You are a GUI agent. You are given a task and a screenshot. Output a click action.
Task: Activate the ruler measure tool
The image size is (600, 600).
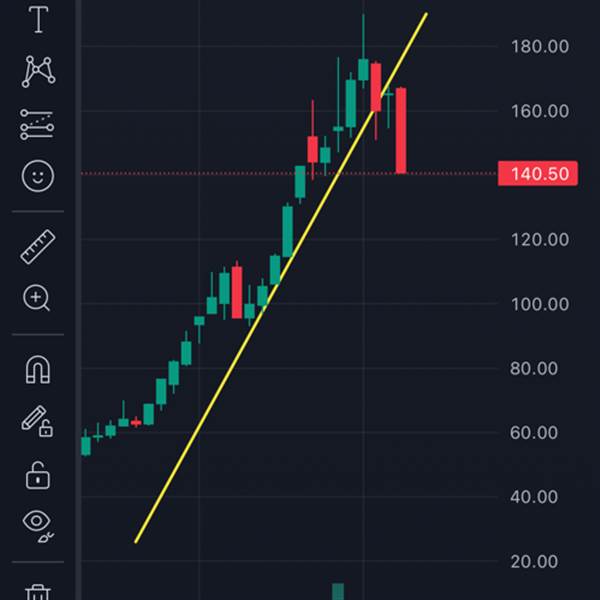(x=38, y=246)
